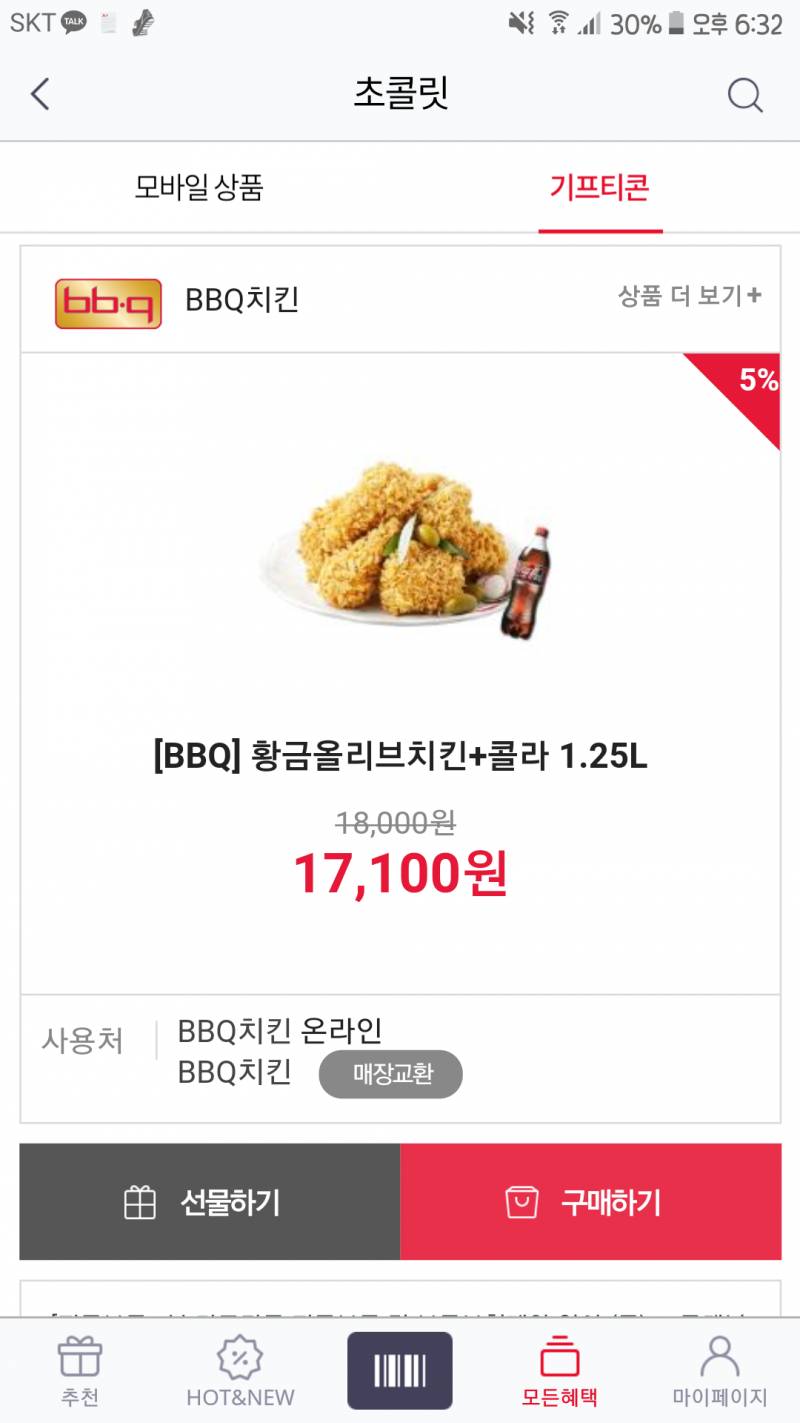Open search from the top bar
This screenshot has height=1423, width=800.
pos(744,95)
